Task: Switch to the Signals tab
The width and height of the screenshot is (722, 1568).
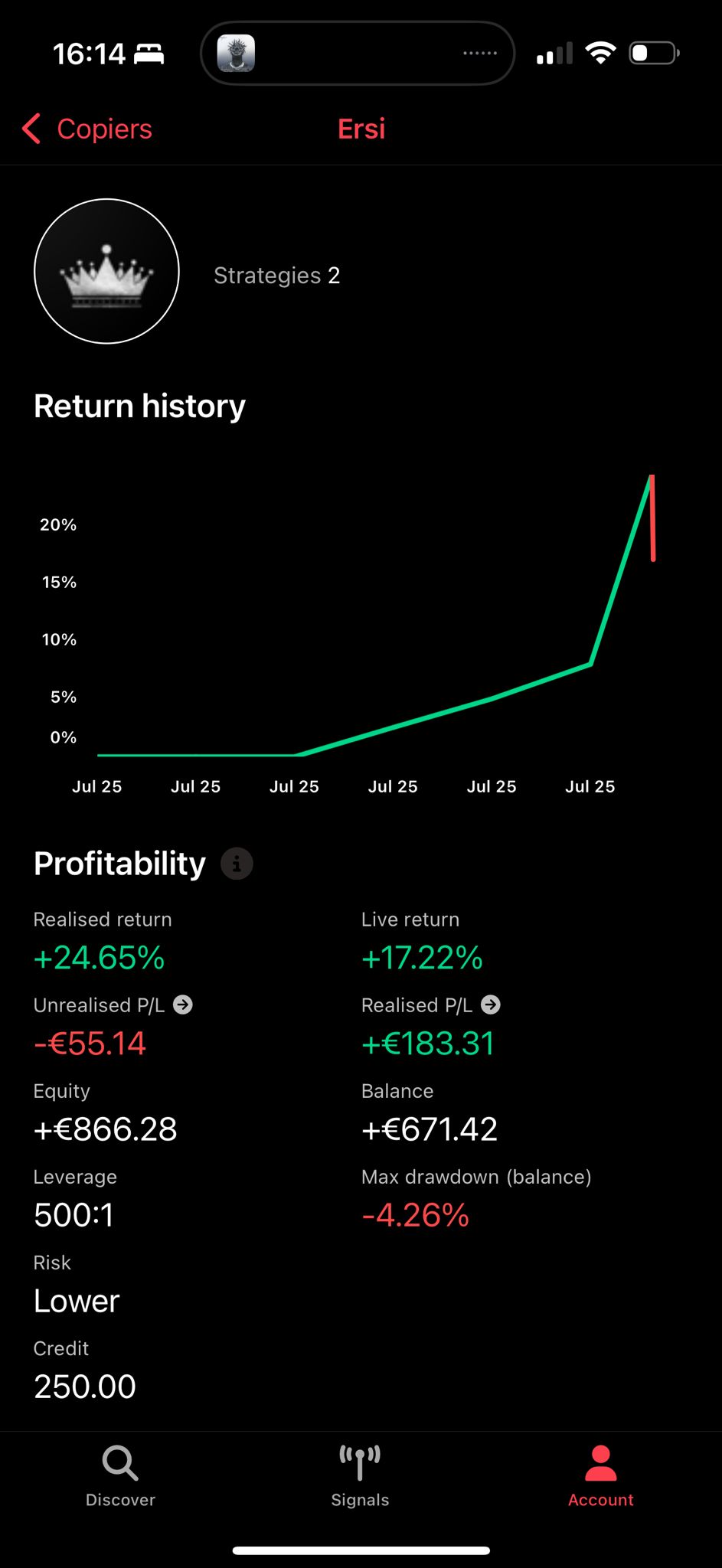Action: coord(360,1476)
